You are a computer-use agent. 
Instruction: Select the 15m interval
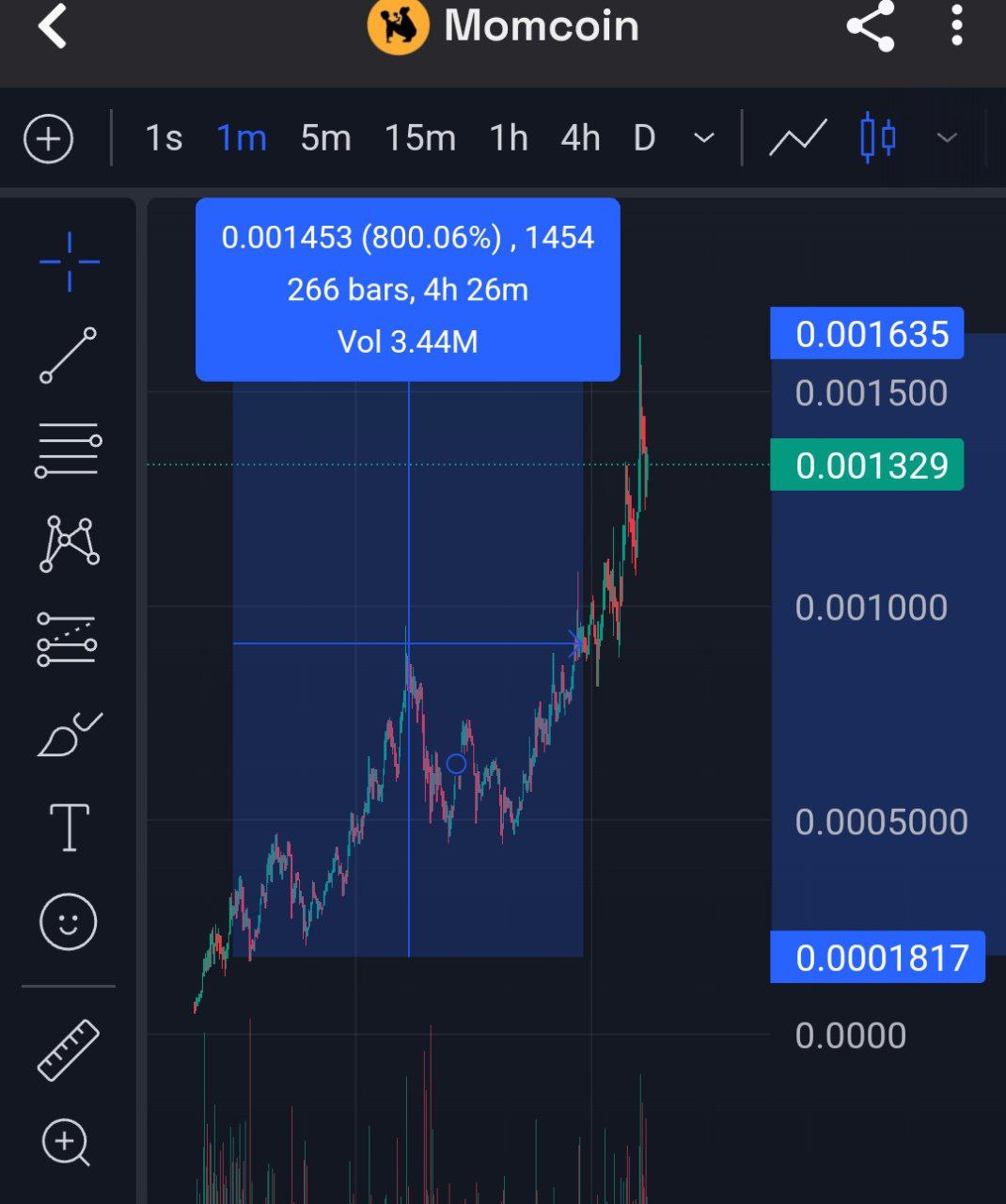pos(419,138)
